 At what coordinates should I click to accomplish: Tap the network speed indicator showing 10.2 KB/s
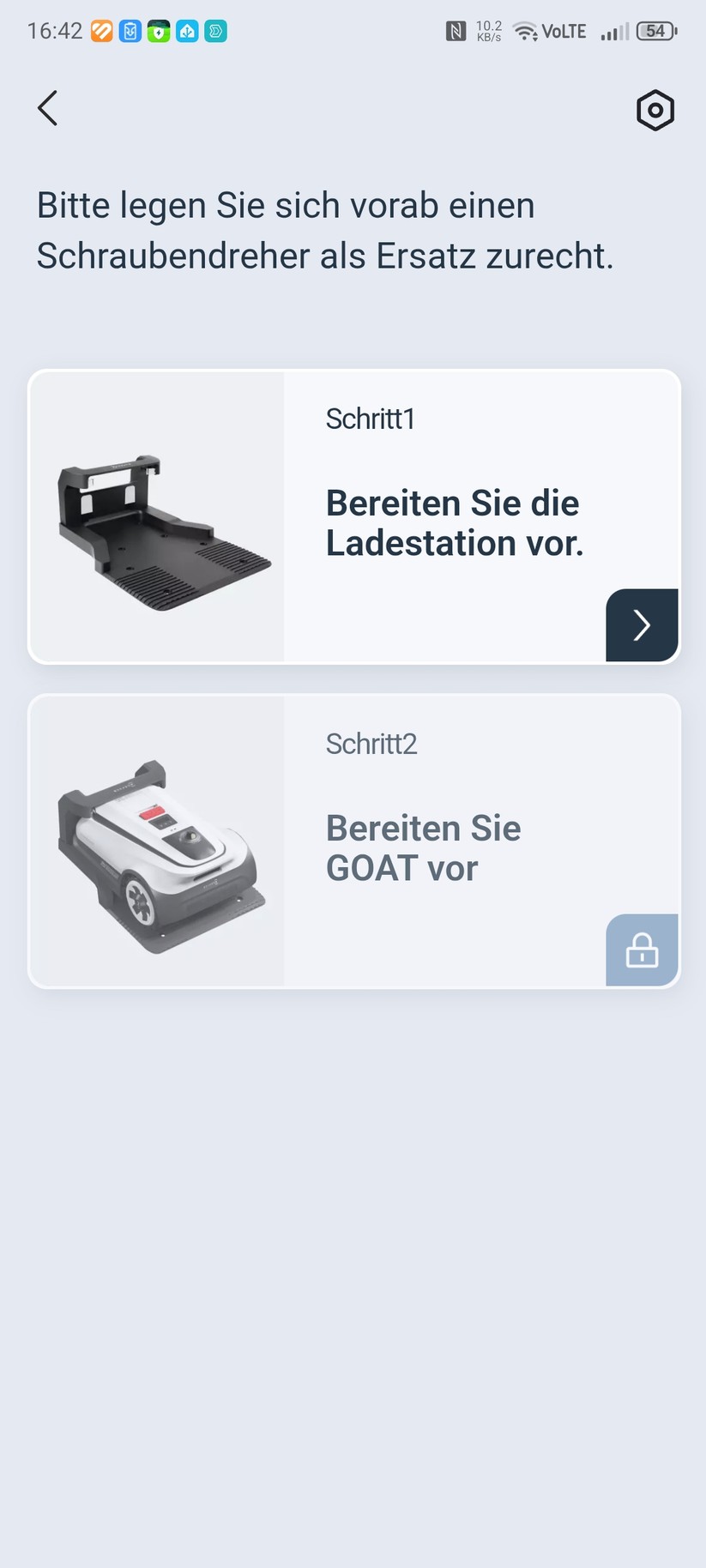coord(487,30)
